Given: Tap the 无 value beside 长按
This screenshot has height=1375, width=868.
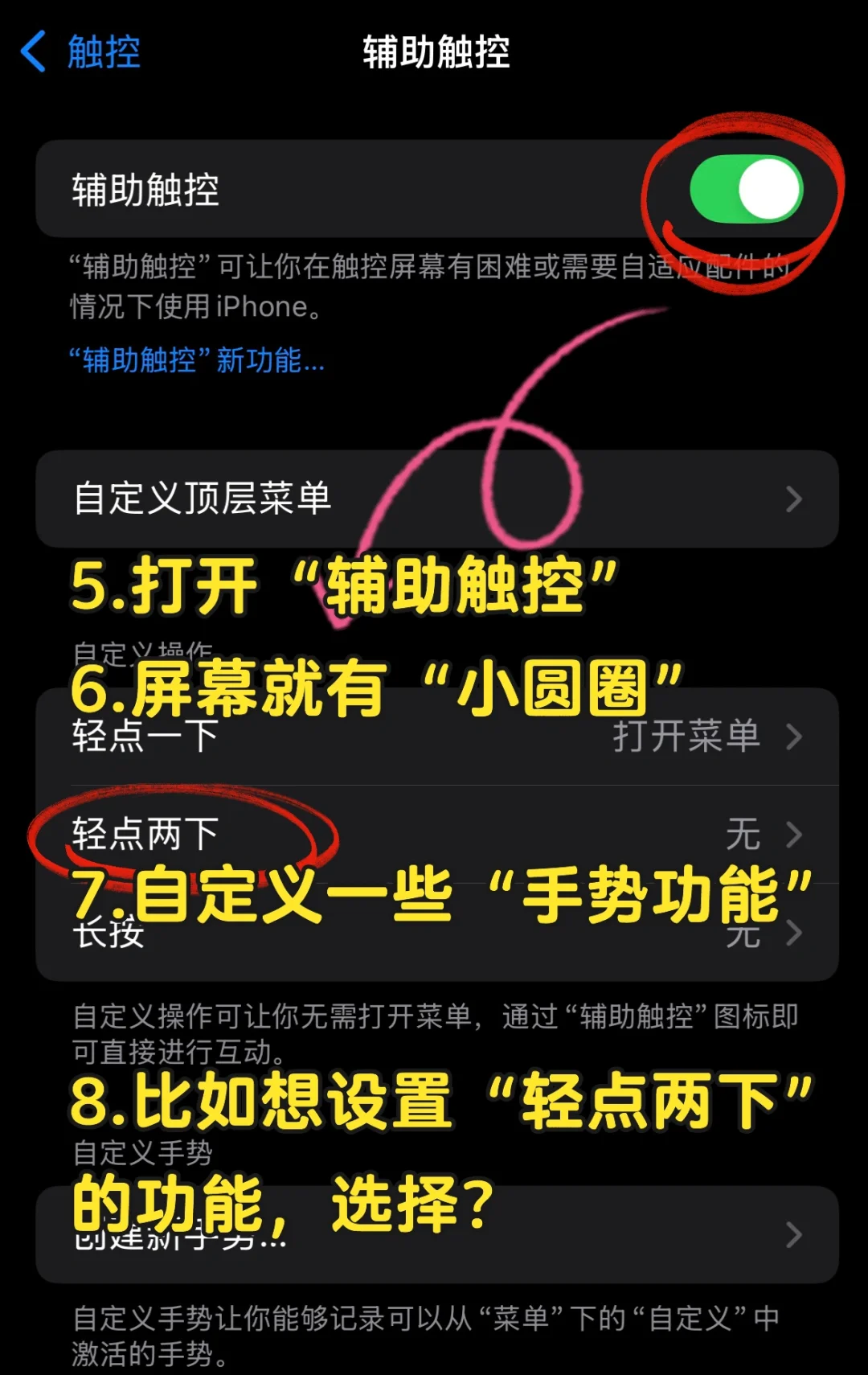Looking at the screenshot, I should click(x=745, y=934).
